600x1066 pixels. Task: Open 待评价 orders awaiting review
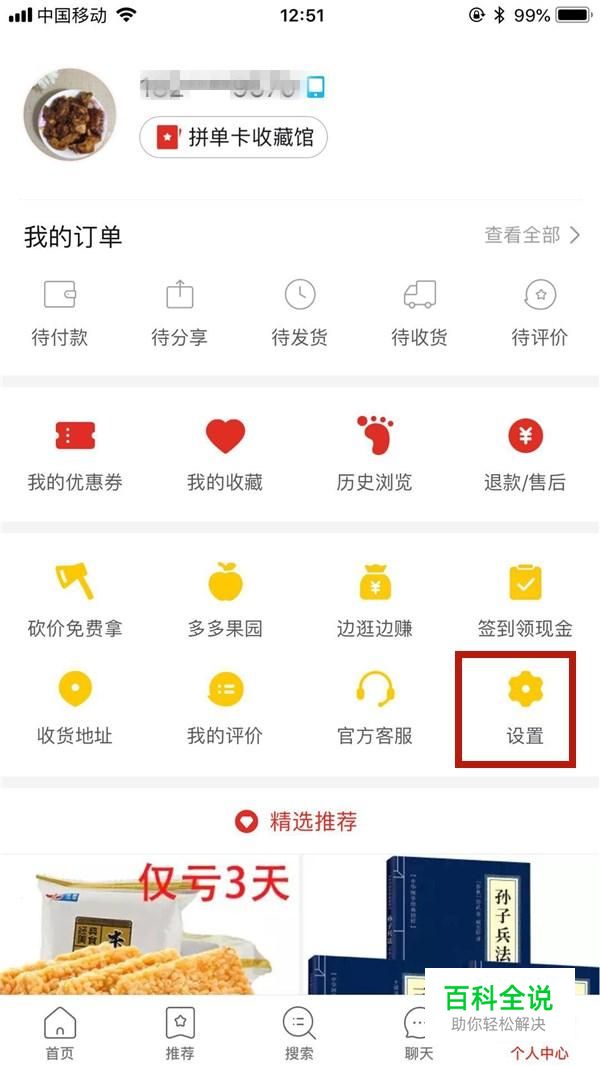pyautogui.click(x=539, y=312)
